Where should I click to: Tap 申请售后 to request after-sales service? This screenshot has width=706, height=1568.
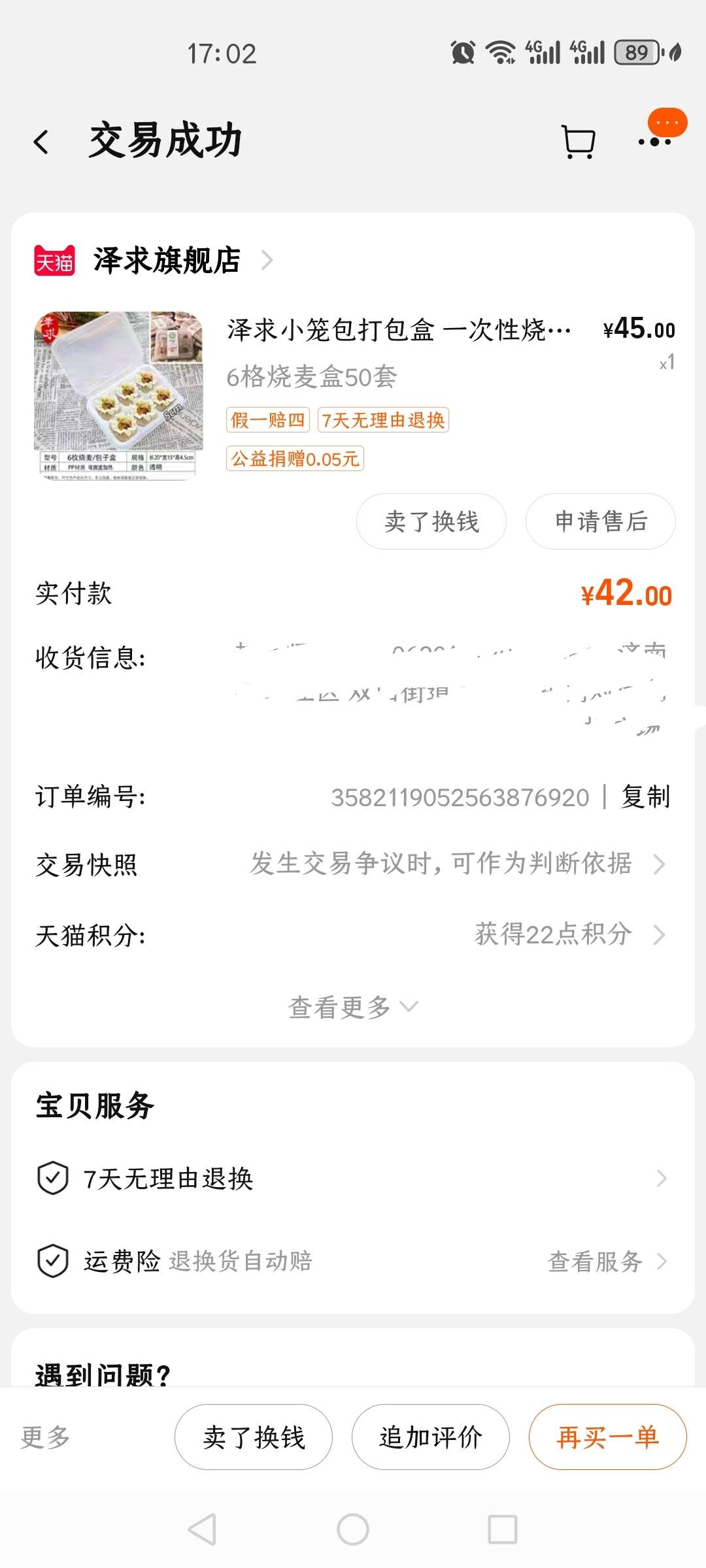click(x=600, y=521)
